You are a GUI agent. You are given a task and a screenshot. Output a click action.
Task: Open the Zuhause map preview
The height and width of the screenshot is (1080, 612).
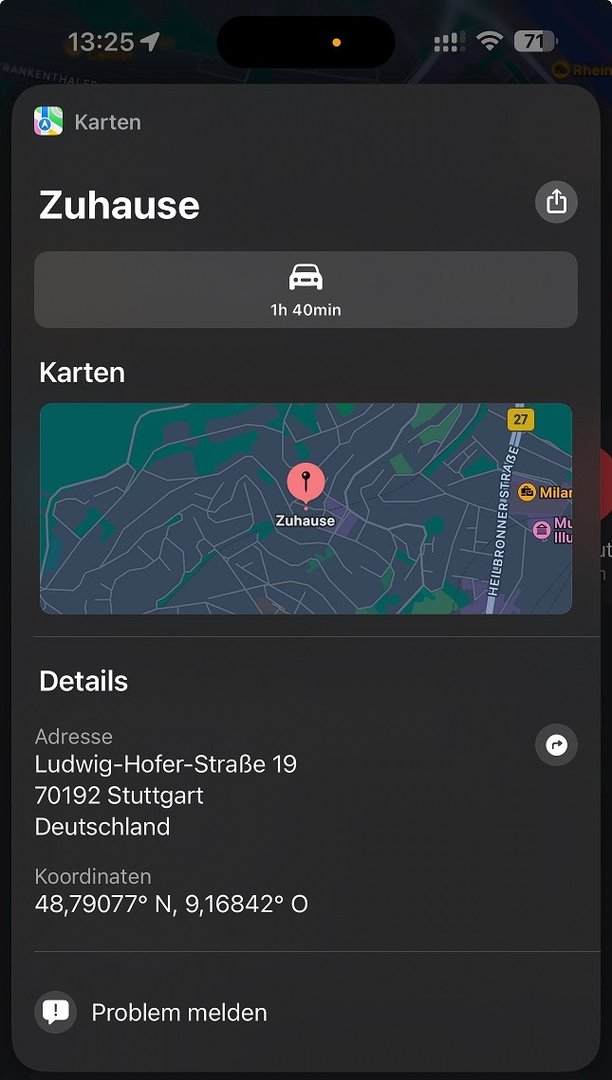click(305, 508)
